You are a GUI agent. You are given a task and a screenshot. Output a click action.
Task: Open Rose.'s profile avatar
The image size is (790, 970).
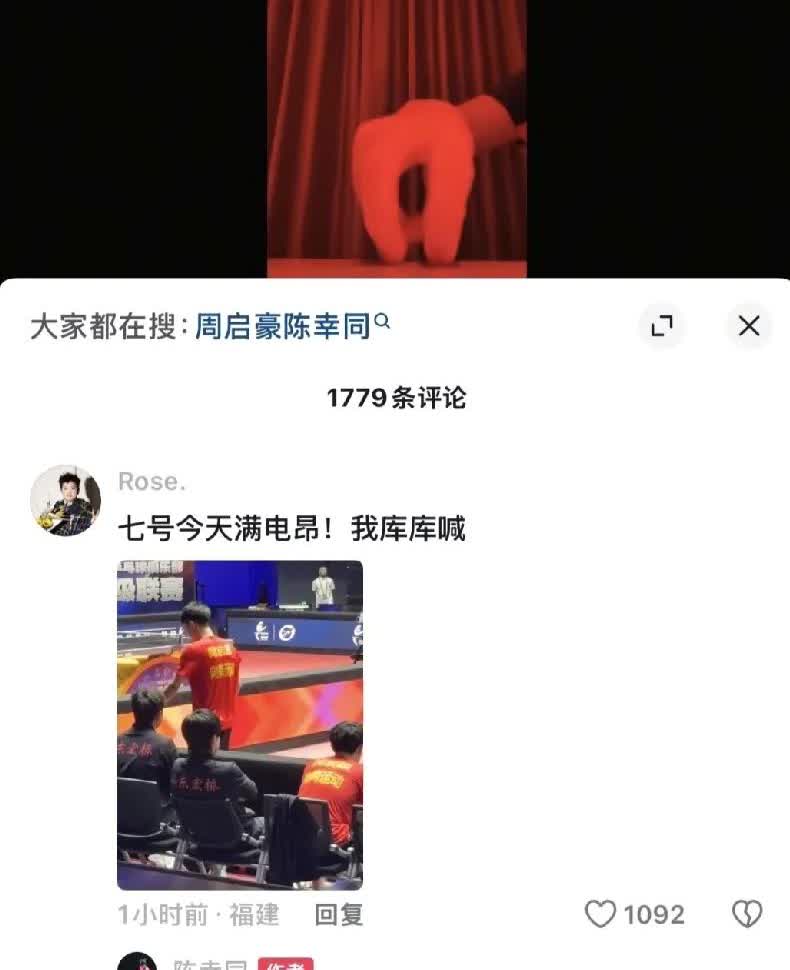[x=66, y=500]
